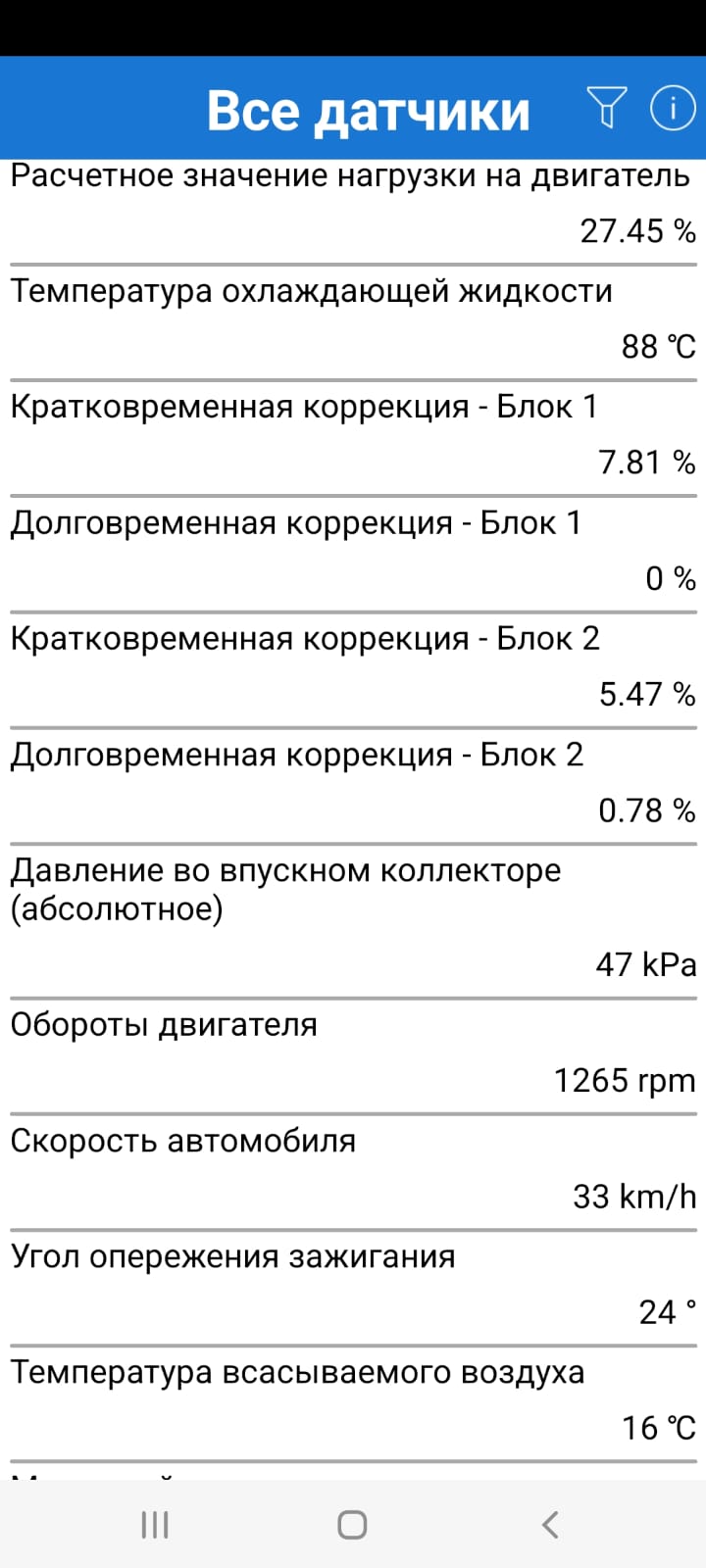The height and width of the screenshot is (1568, 706).
Task: Open the Долговременная коррекция - Блок 2 row
Action: pos(353,783)
